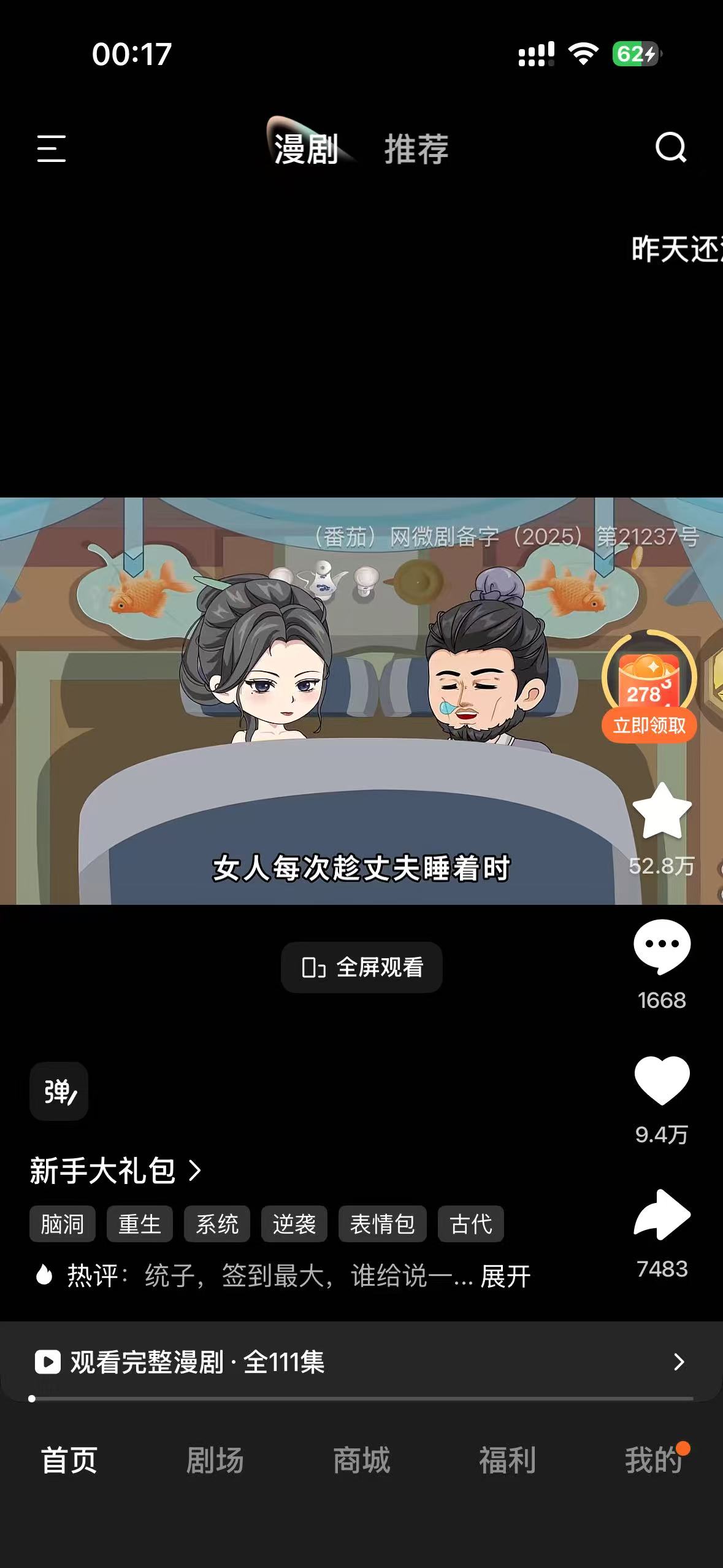Image resolution: width=723 pixels, height=1568 pixels.
Task: Expand the hot comment with 展开
Action: point(505,1277)
